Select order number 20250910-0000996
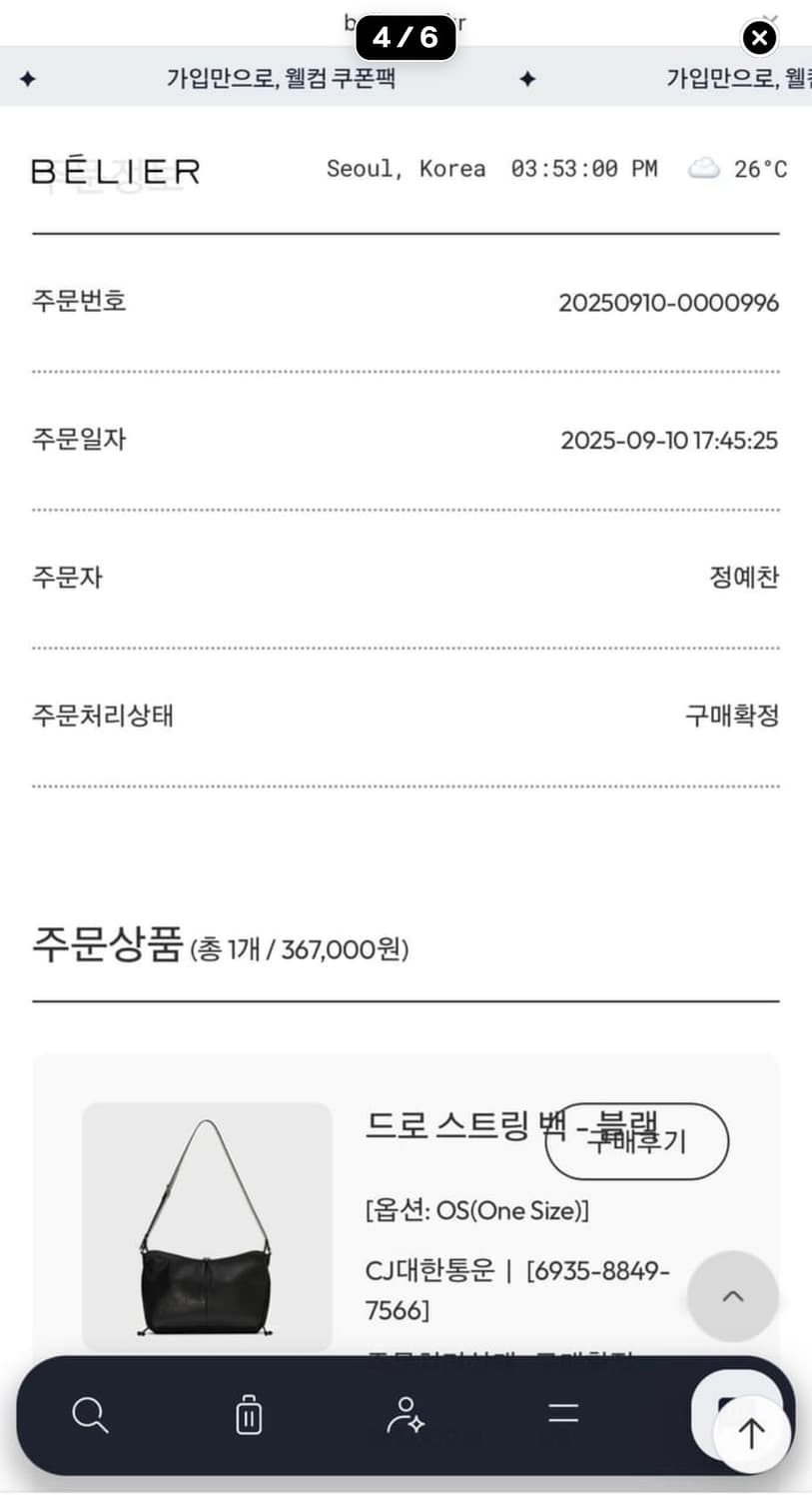Screen dimensions: 812x1499 [x=667, y=302]
